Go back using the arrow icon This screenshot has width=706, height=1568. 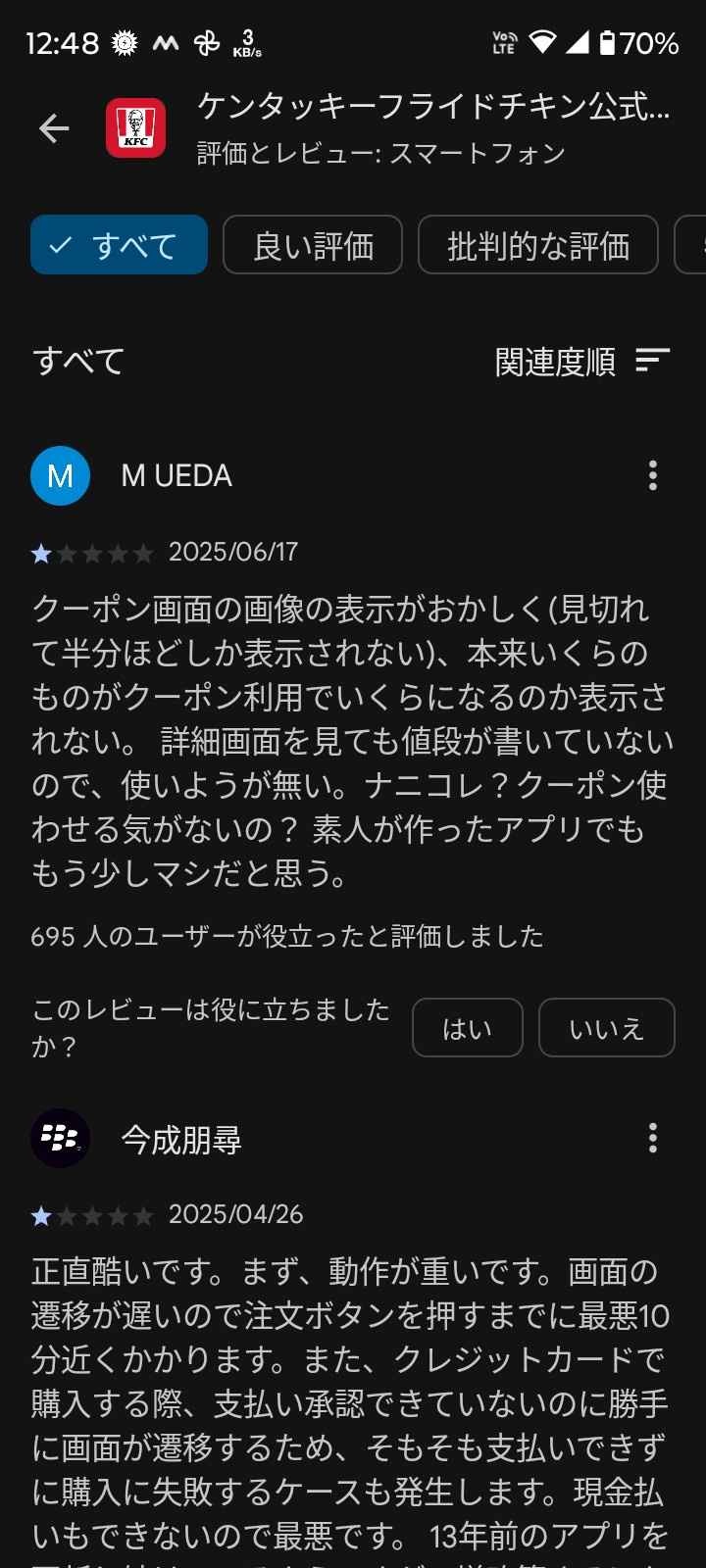[x=54, y=128]
